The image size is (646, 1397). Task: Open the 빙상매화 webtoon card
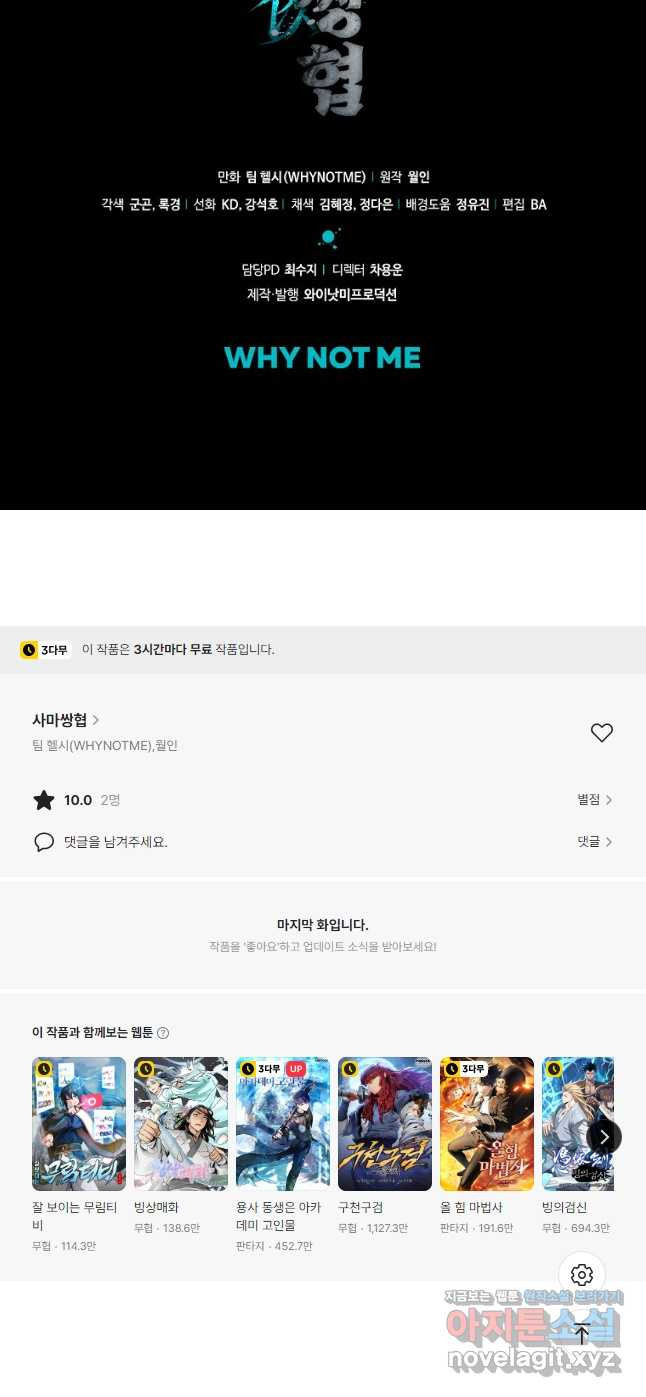pos(181,1123)
